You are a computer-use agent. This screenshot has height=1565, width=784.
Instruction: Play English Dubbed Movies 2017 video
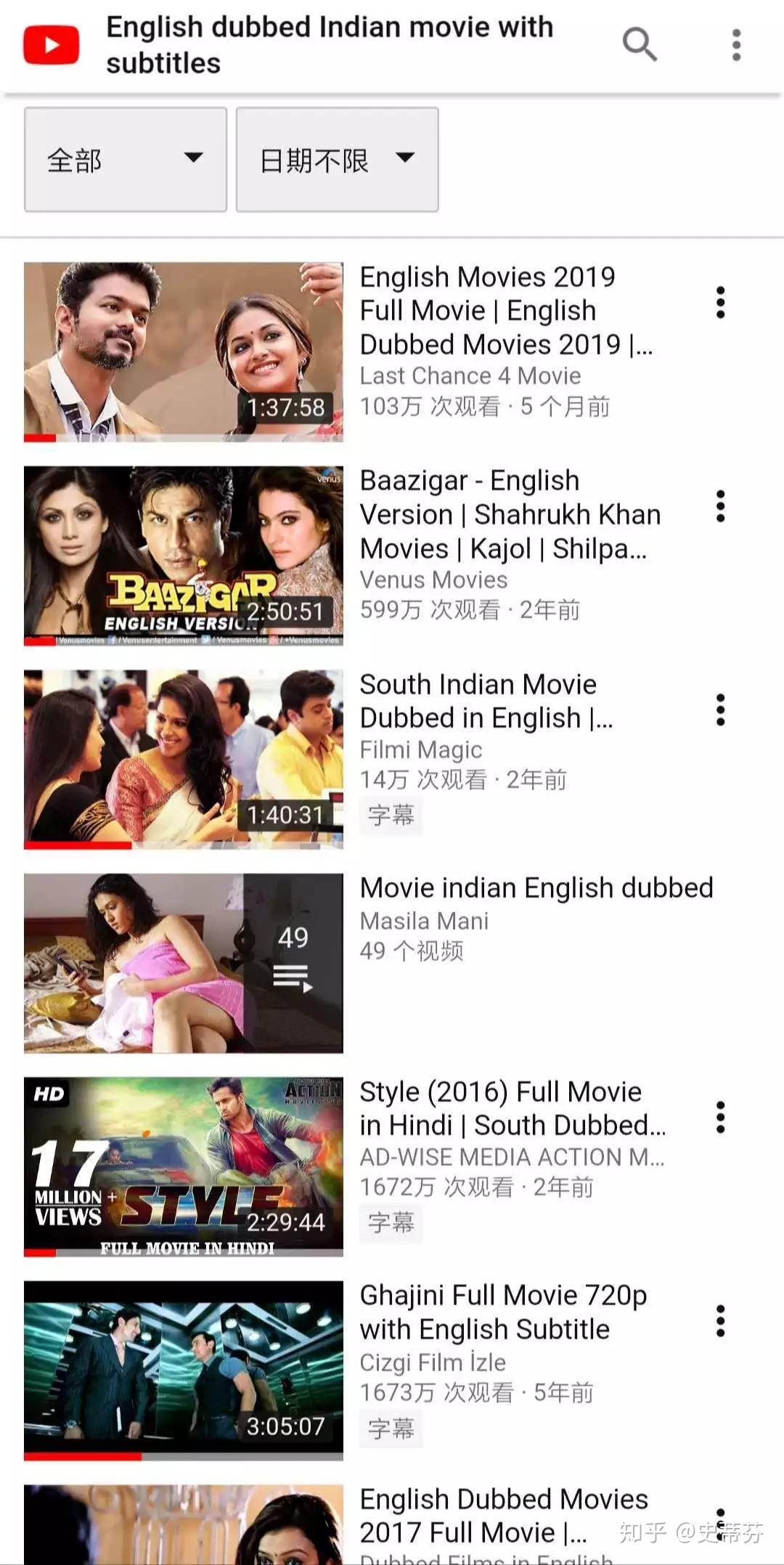point(184,1525)
